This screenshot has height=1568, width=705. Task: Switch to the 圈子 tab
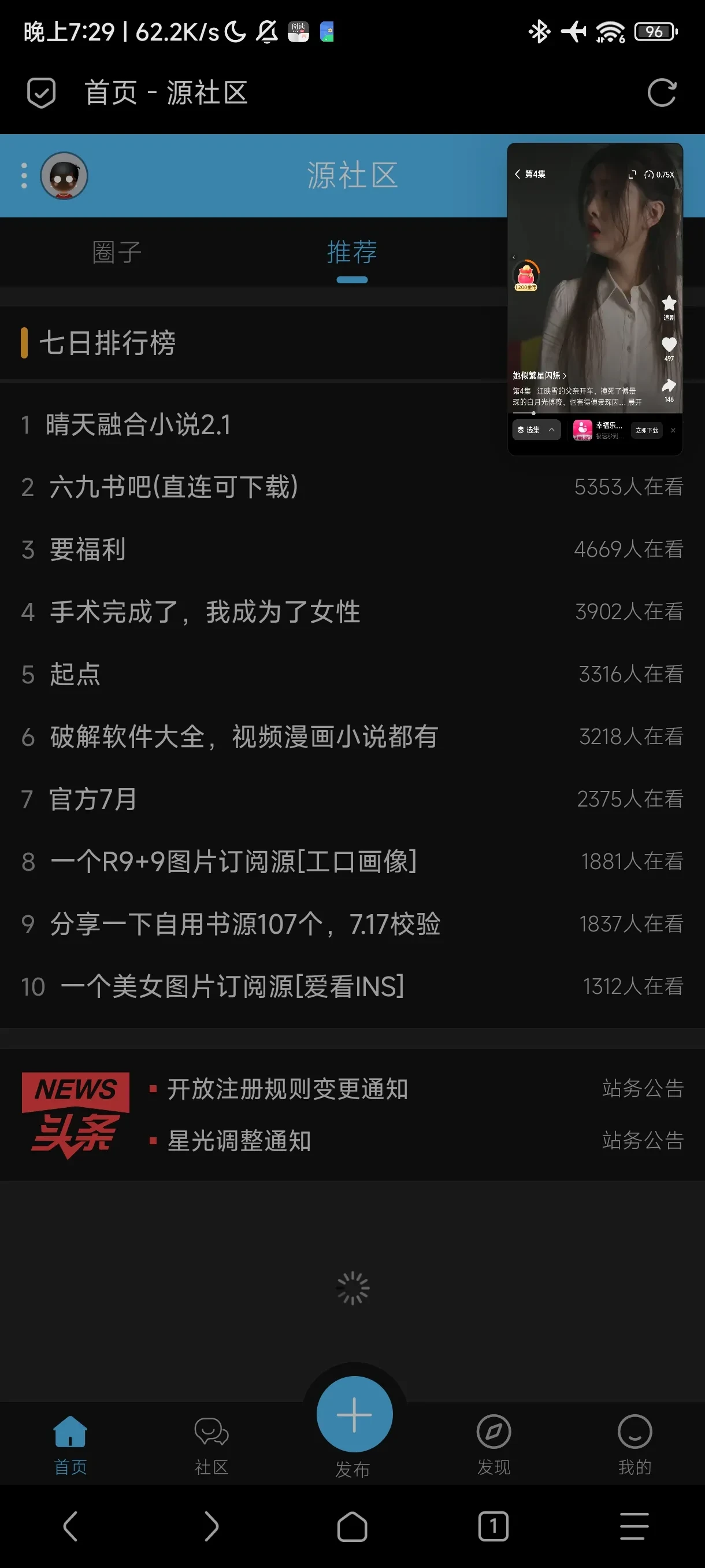[x=117, y=252]
